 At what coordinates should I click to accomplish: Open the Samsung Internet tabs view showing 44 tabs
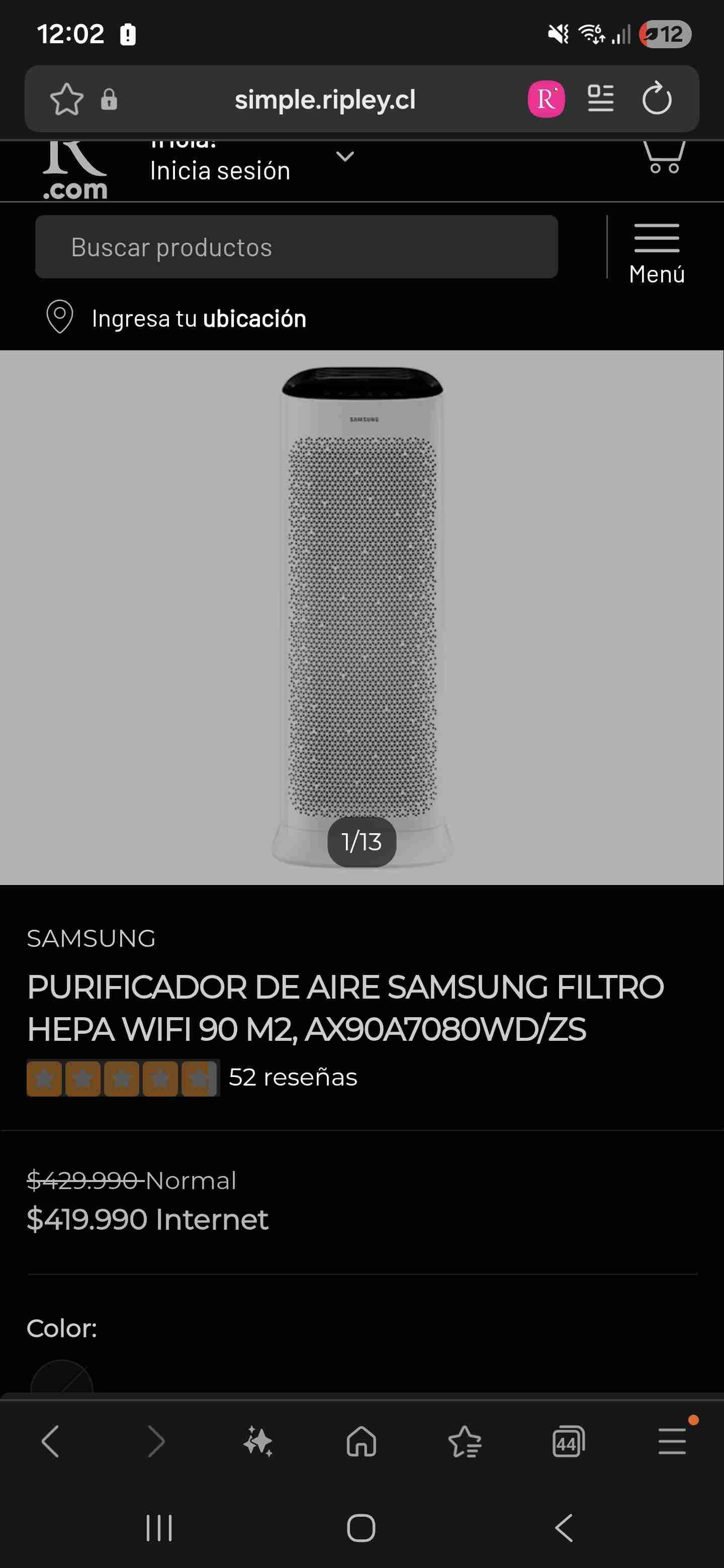point(569,1441)
